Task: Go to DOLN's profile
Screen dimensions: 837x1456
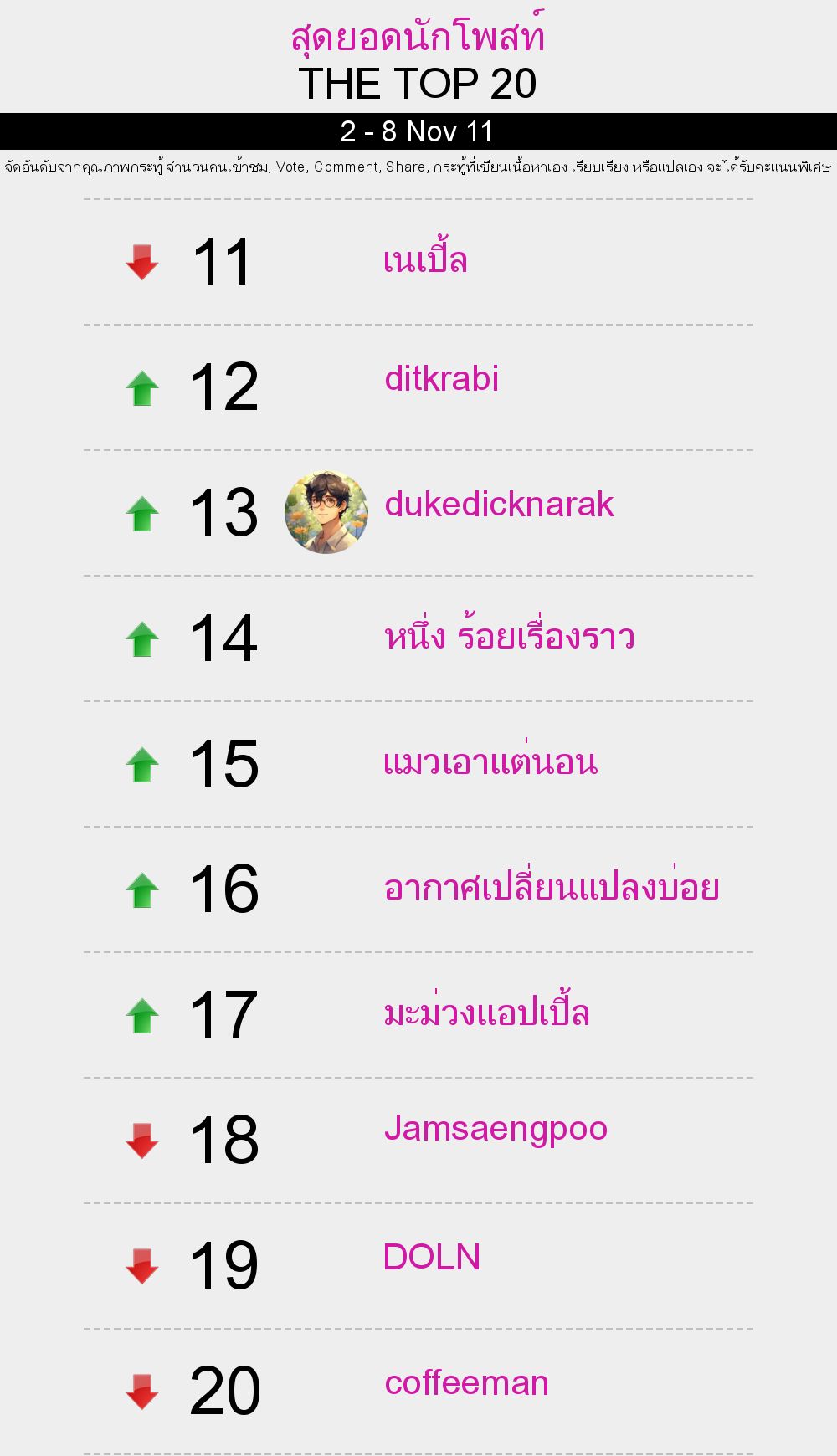Action: point(432,1258)
